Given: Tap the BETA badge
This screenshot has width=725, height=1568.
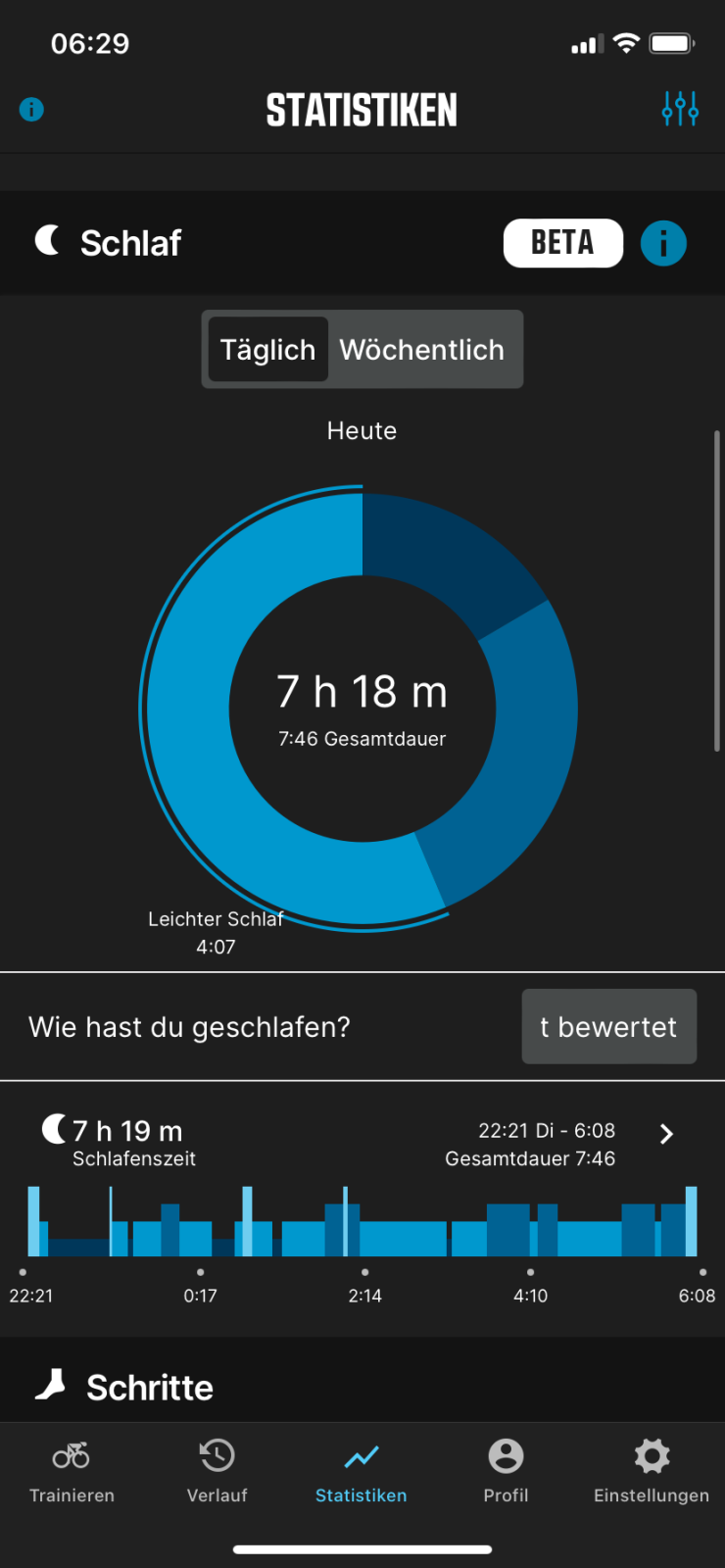Looking at the screenshot, I should click(x=562, y=243).
